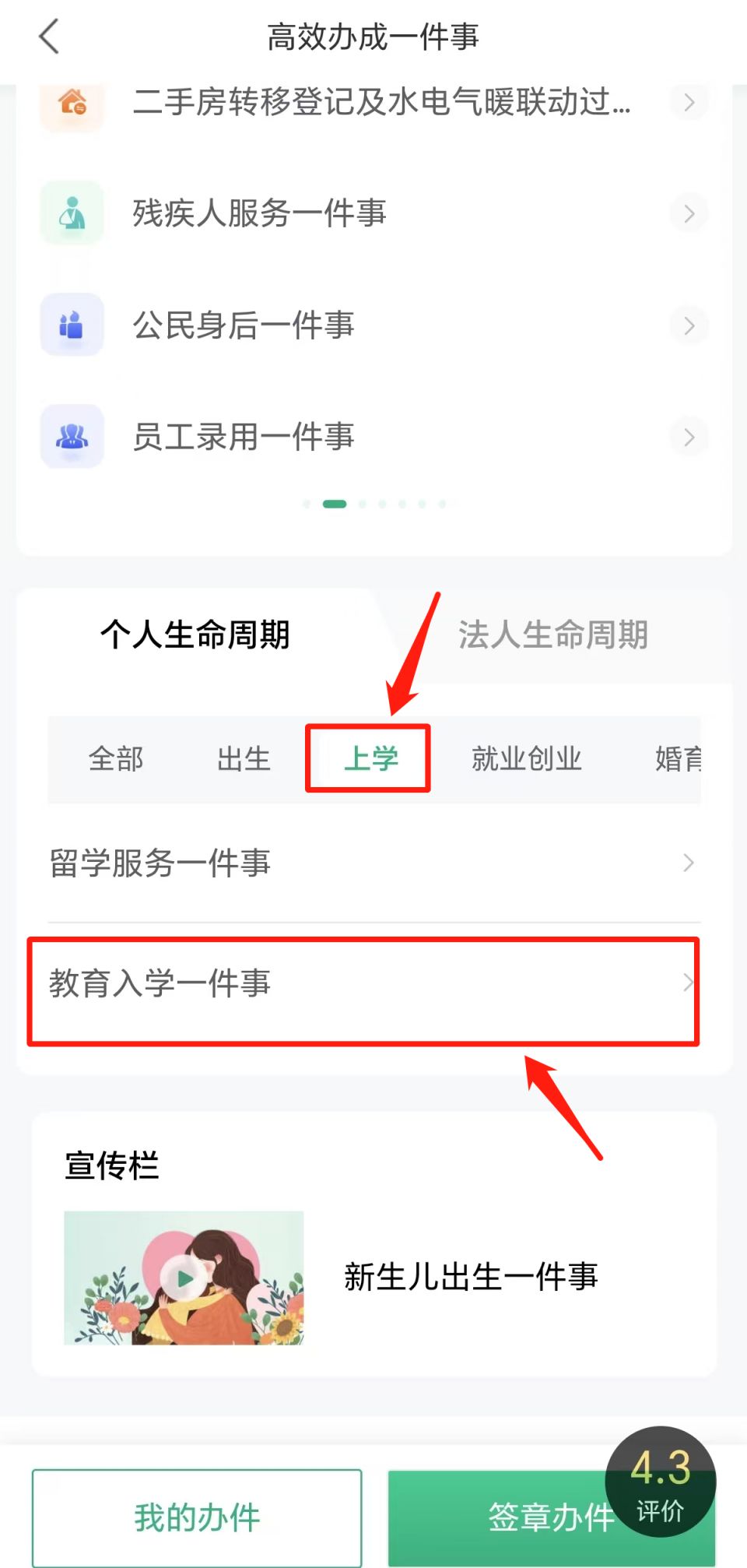Viewport: 747px width, 1568px height.
Task: Open 残疾人服务一件事
Action: click(x=373, y=213)
